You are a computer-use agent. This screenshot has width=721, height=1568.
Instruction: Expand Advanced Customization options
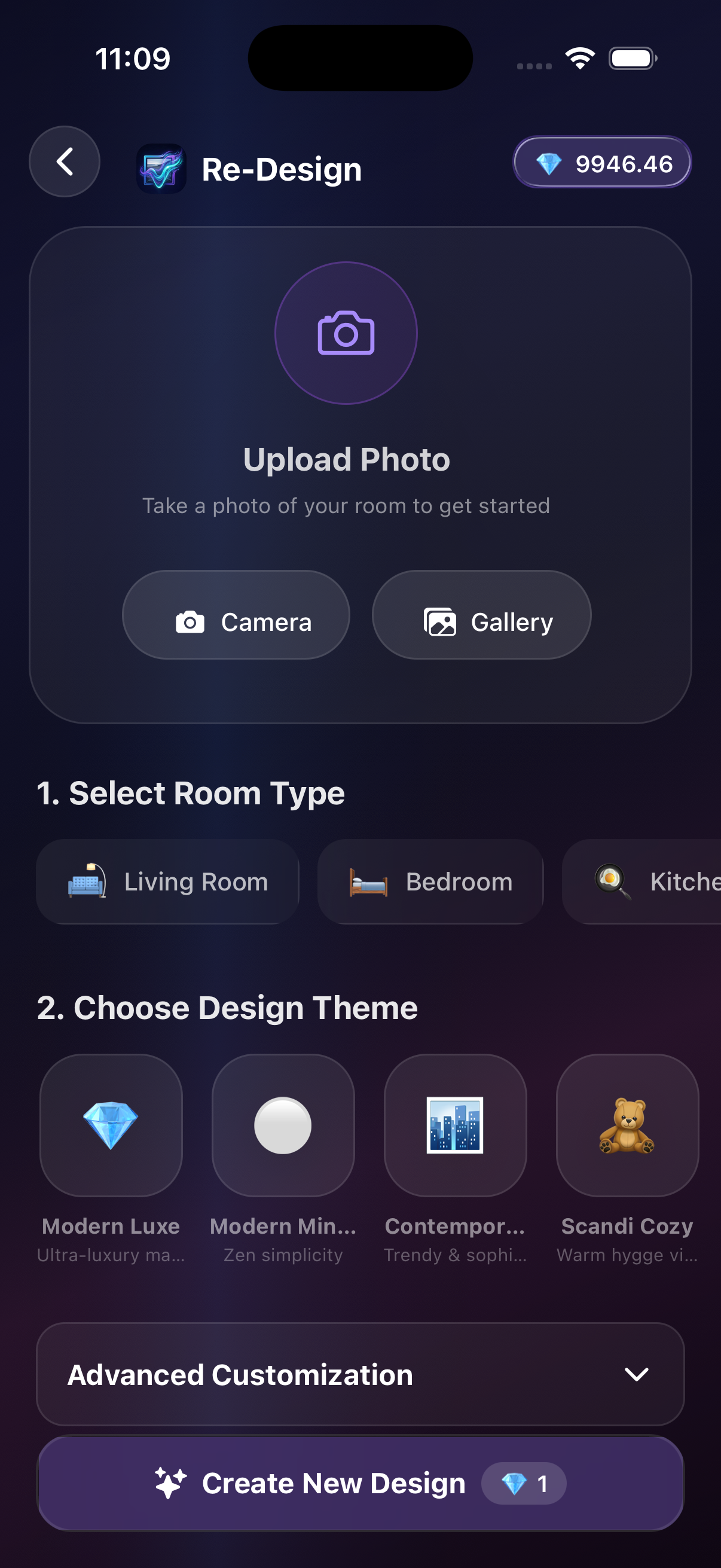[360, 1374]
